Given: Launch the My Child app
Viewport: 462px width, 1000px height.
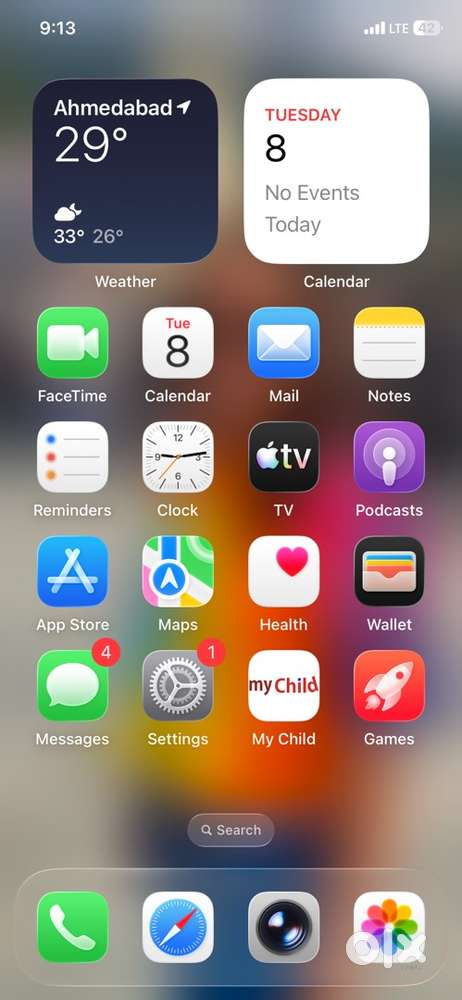Looking at the screenshot, I should [284, 686].
